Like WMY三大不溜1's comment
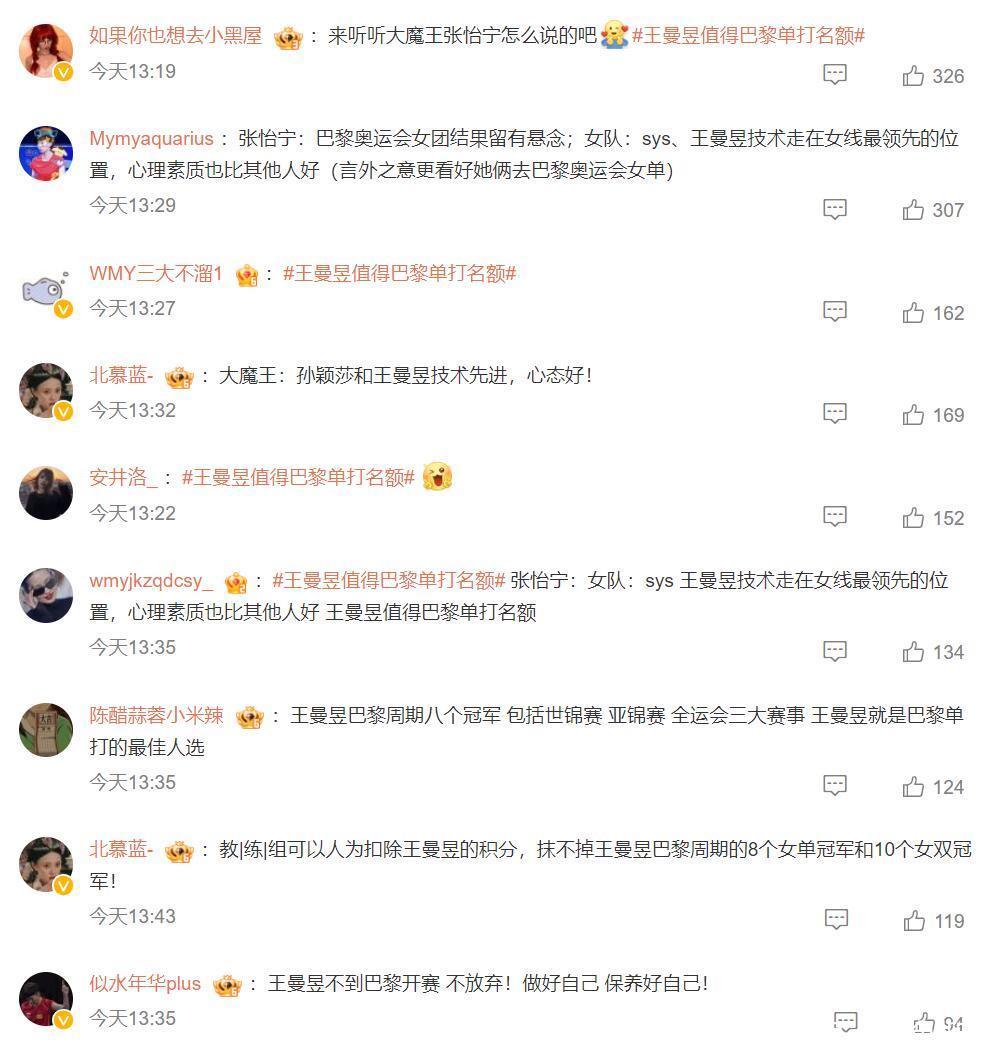Image resolution: width=1003 pixels, height=1054 pixels. coord(913,313)
